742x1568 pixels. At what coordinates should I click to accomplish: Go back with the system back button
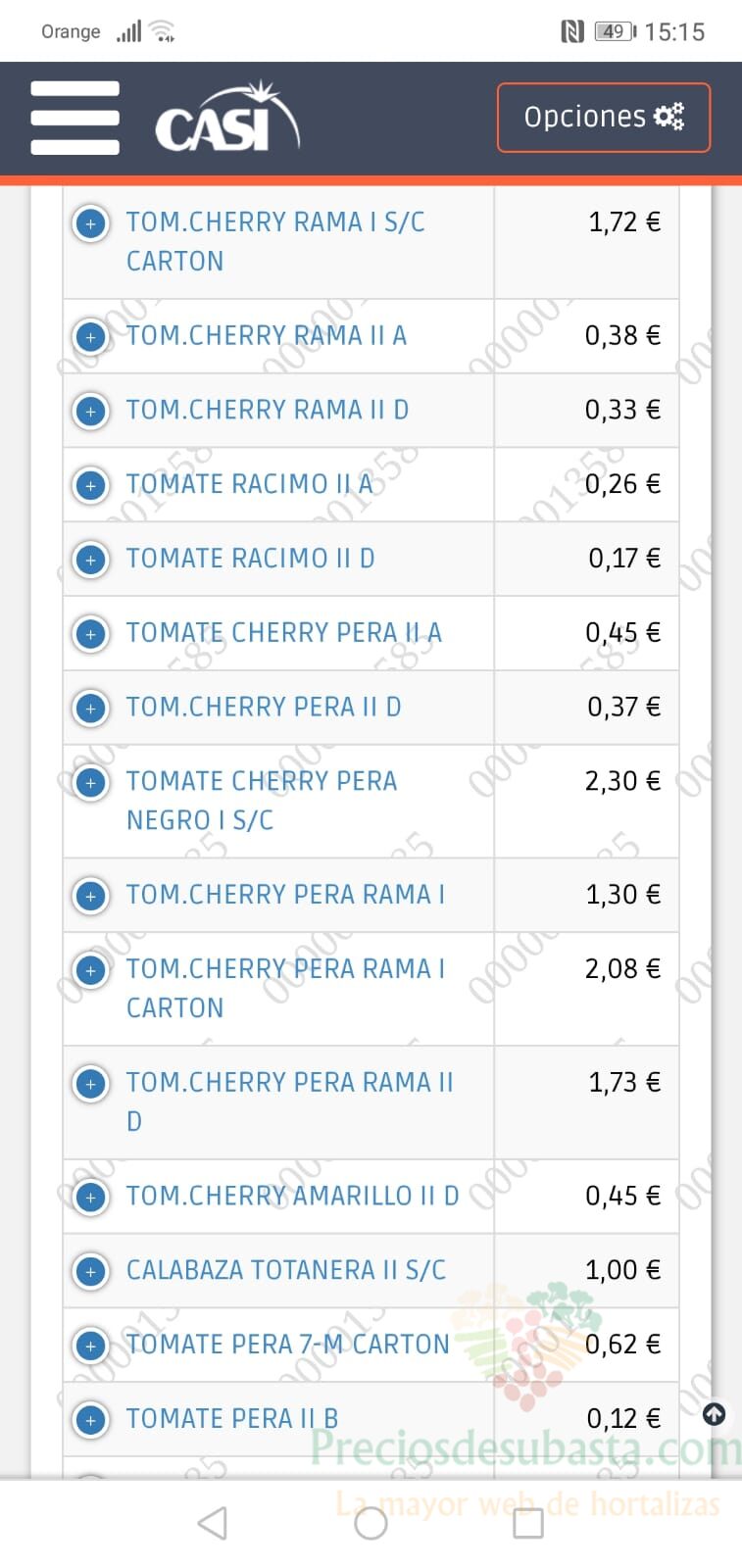pos(213,1523)
